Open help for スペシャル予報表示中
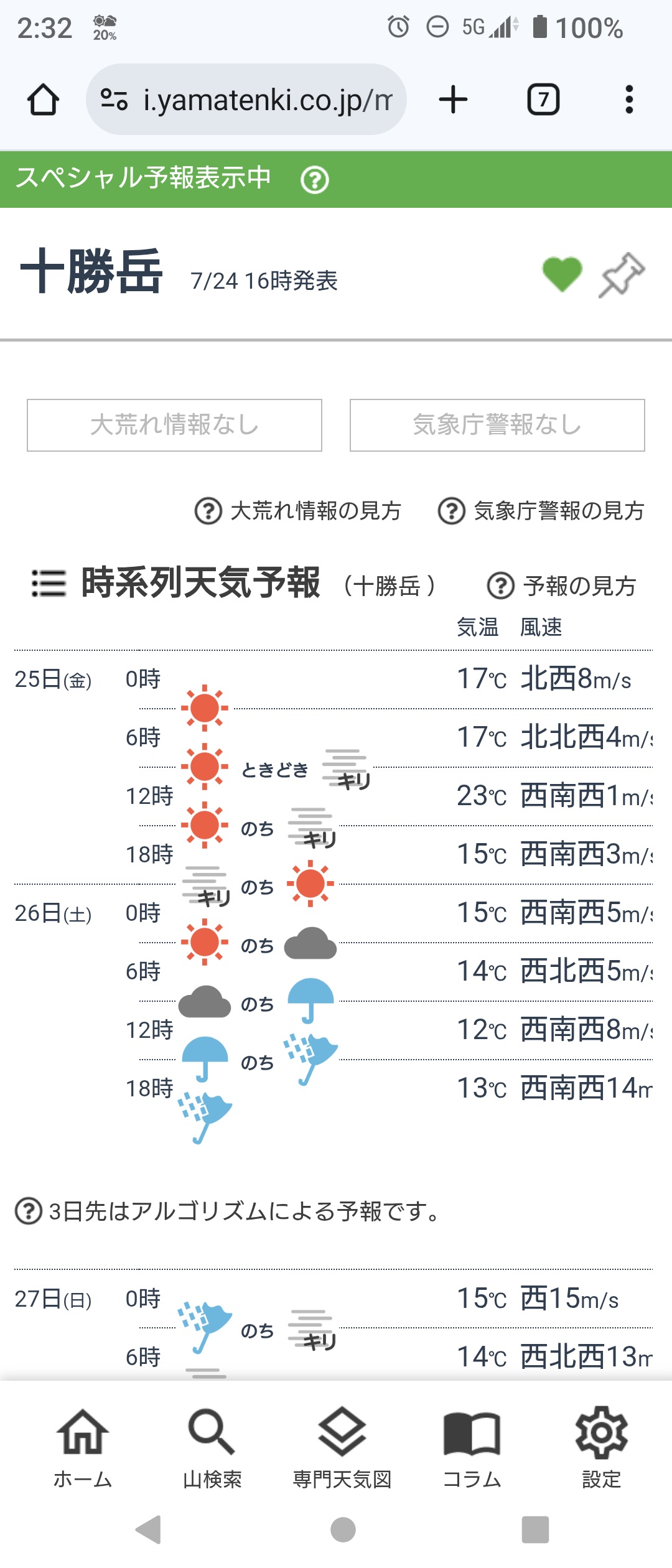Viewport: 672px width, 1568px height. pos(315,180)
